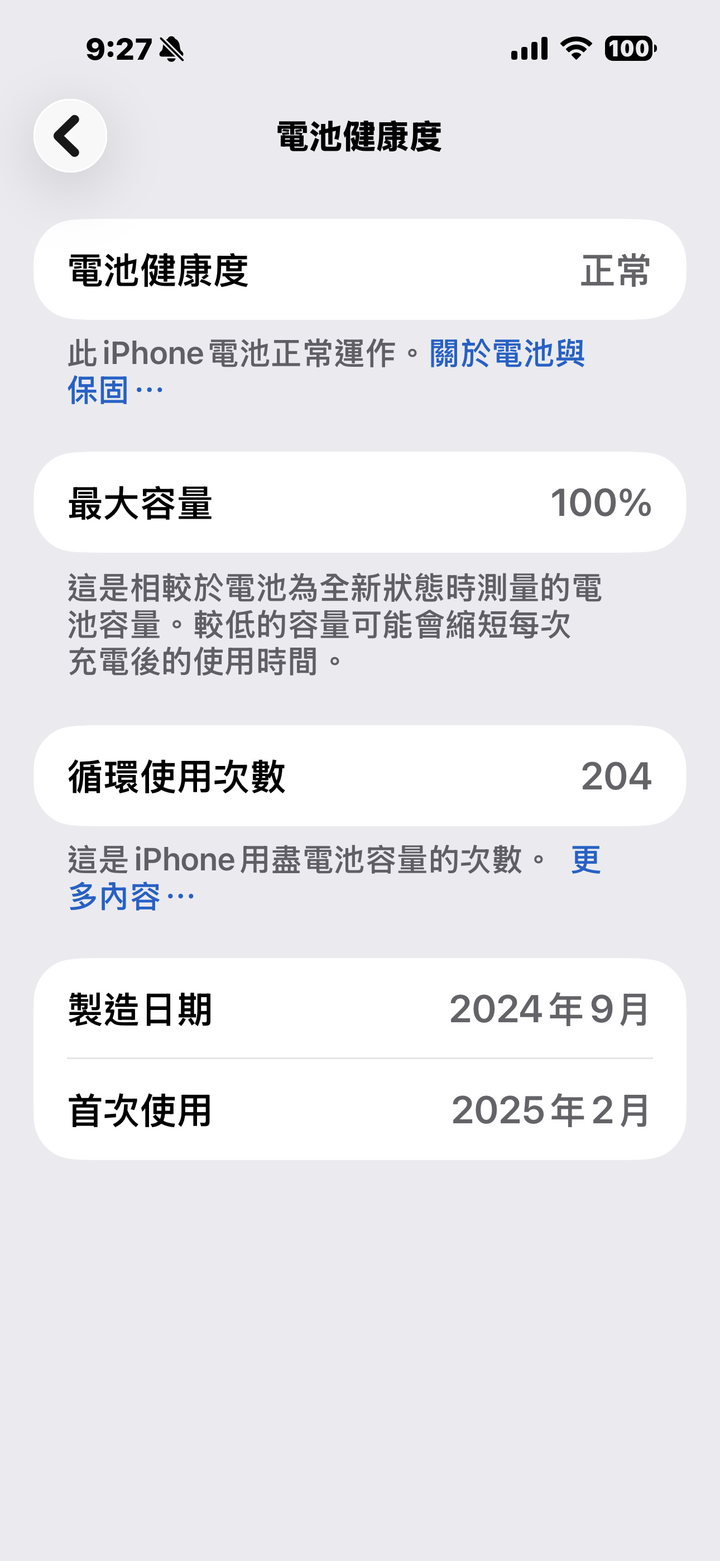The width and height of the screenshot is (720, 1561).
Task: Go back from the 電池健康度 page
Action: click(x=70, y=136)
